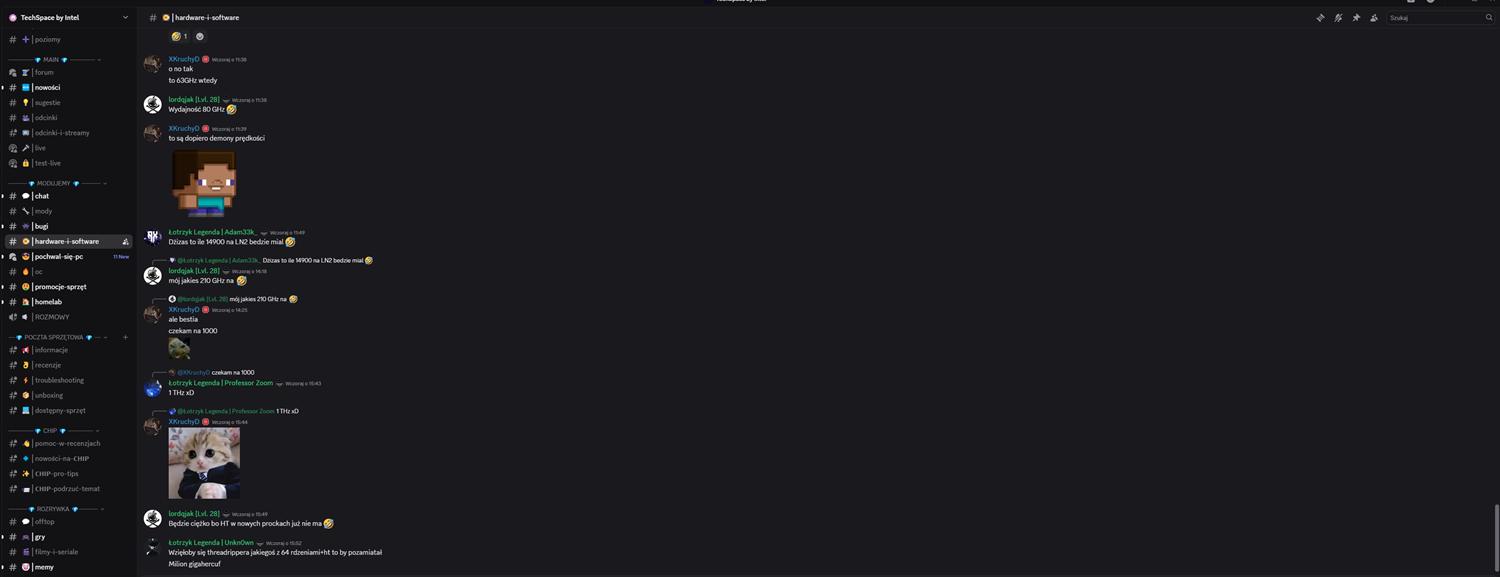Open the troubleshooting channel
Image resolution: width=1500 pixels, height=577 pixels.
point(59,380)
